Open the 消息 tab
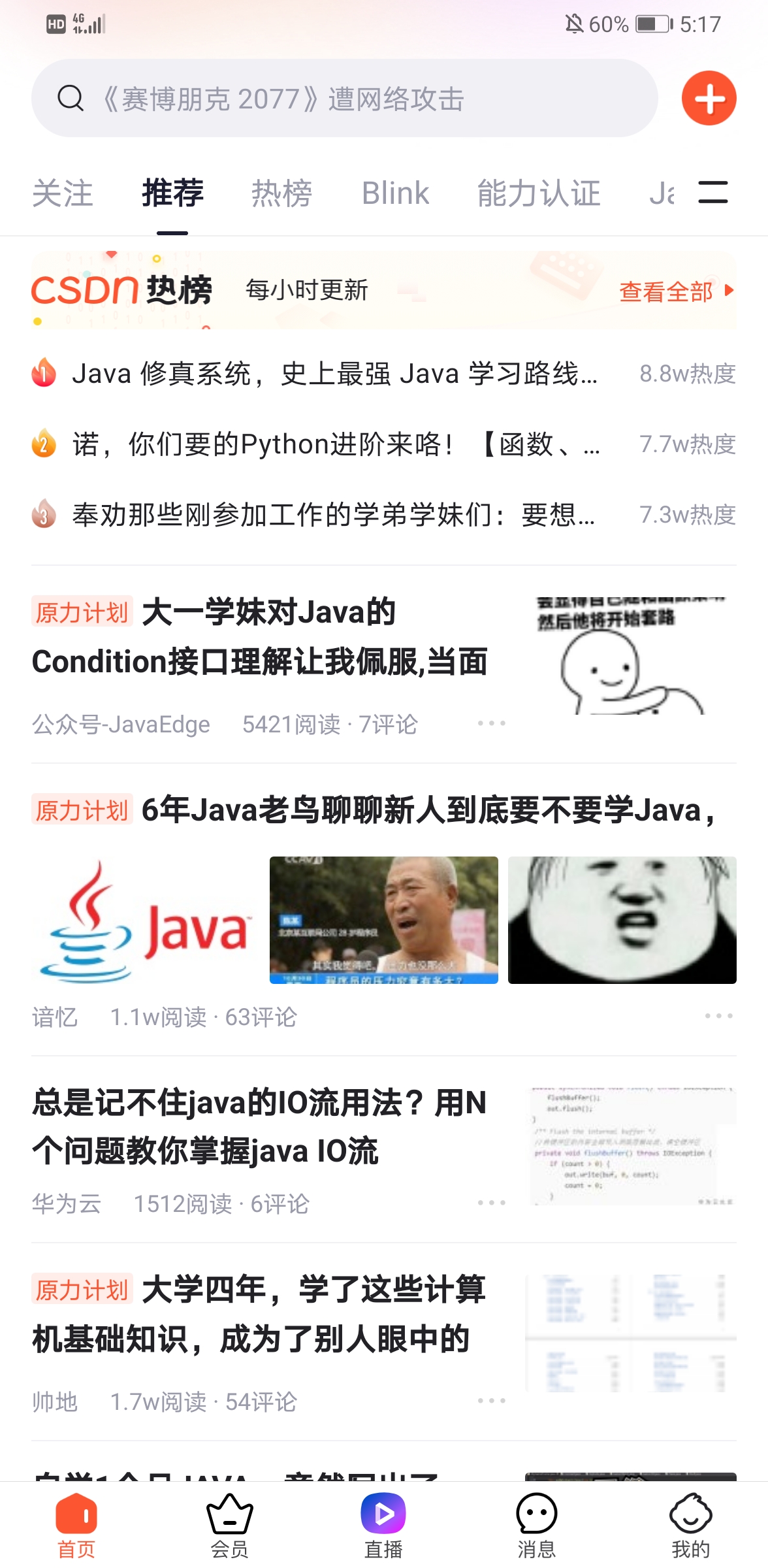Viewport: 768px width, 1568px height. (x=536, y=1525)
